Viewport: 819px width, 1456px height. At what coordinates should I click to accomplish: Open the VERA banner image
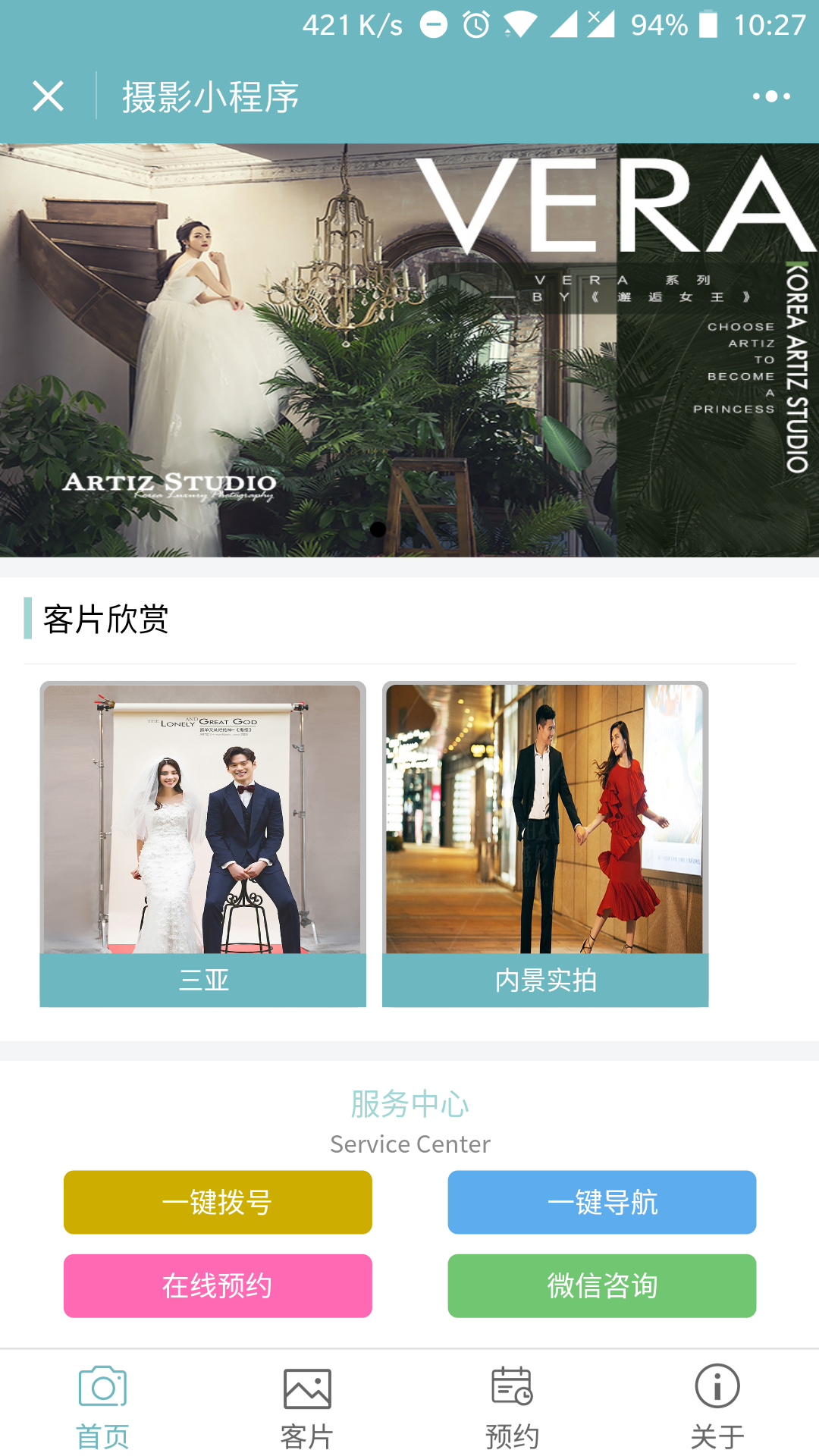(x=409, y=350)
